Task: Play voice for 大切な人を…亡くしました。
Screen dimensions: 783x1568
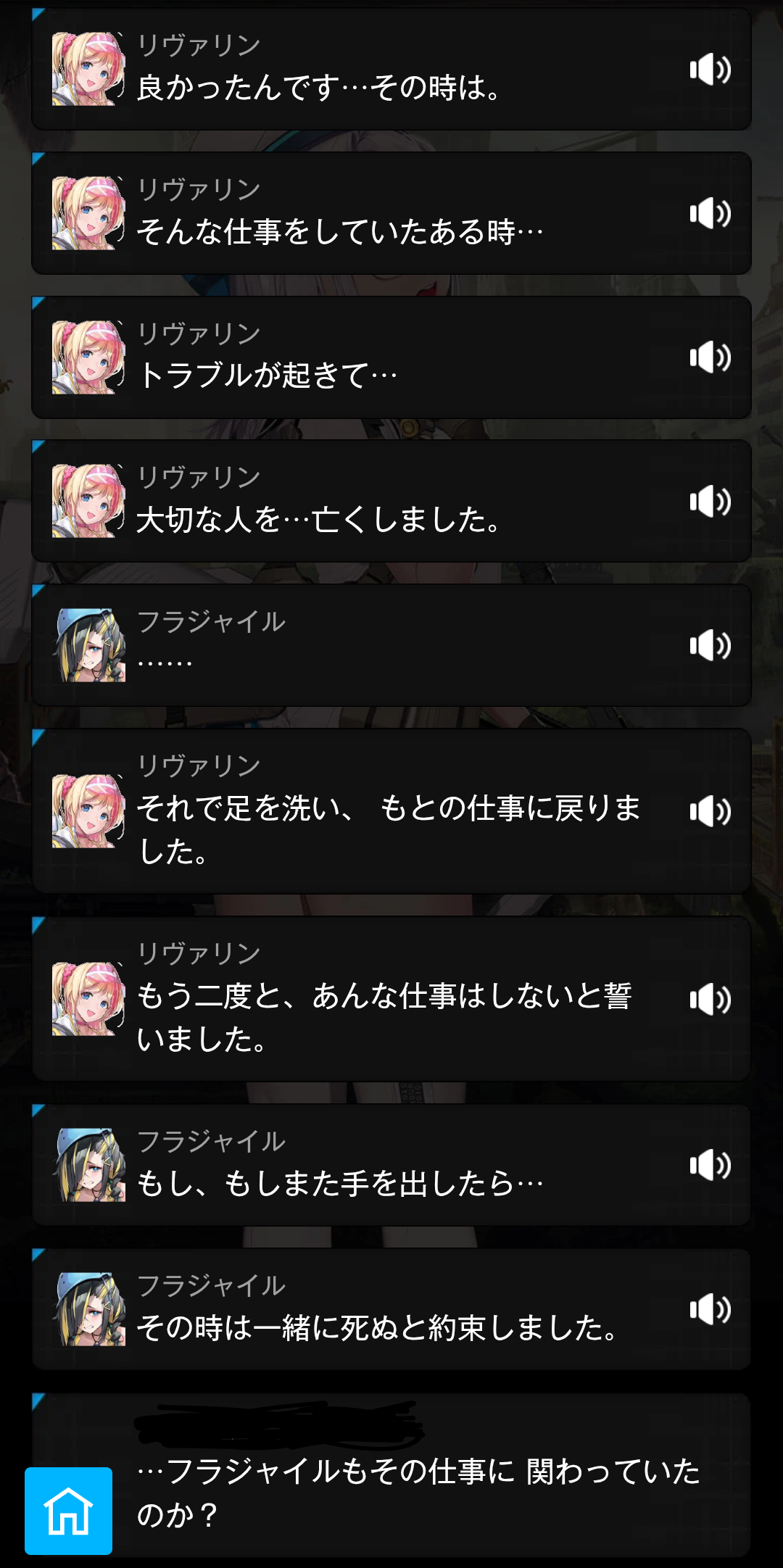Action: click(710, 501)
